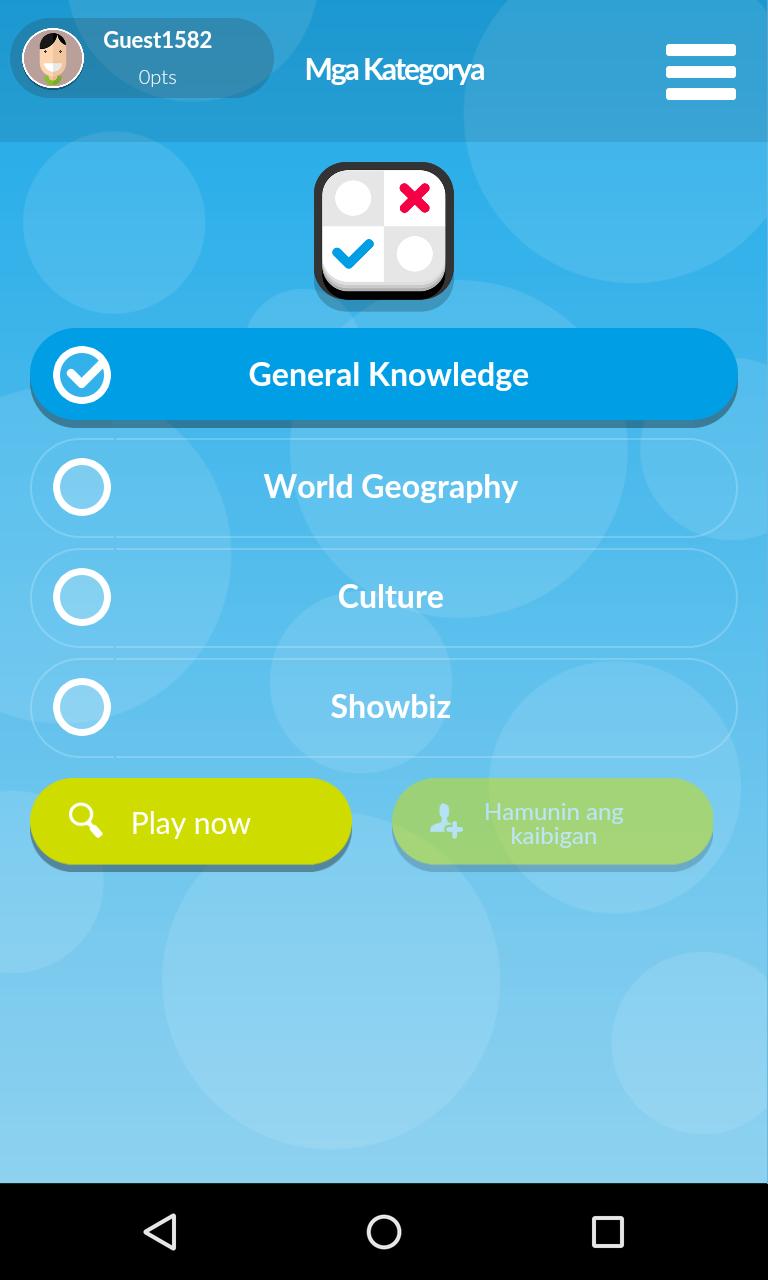
Task: Go back using system back button
Action: click(160, 1231)
